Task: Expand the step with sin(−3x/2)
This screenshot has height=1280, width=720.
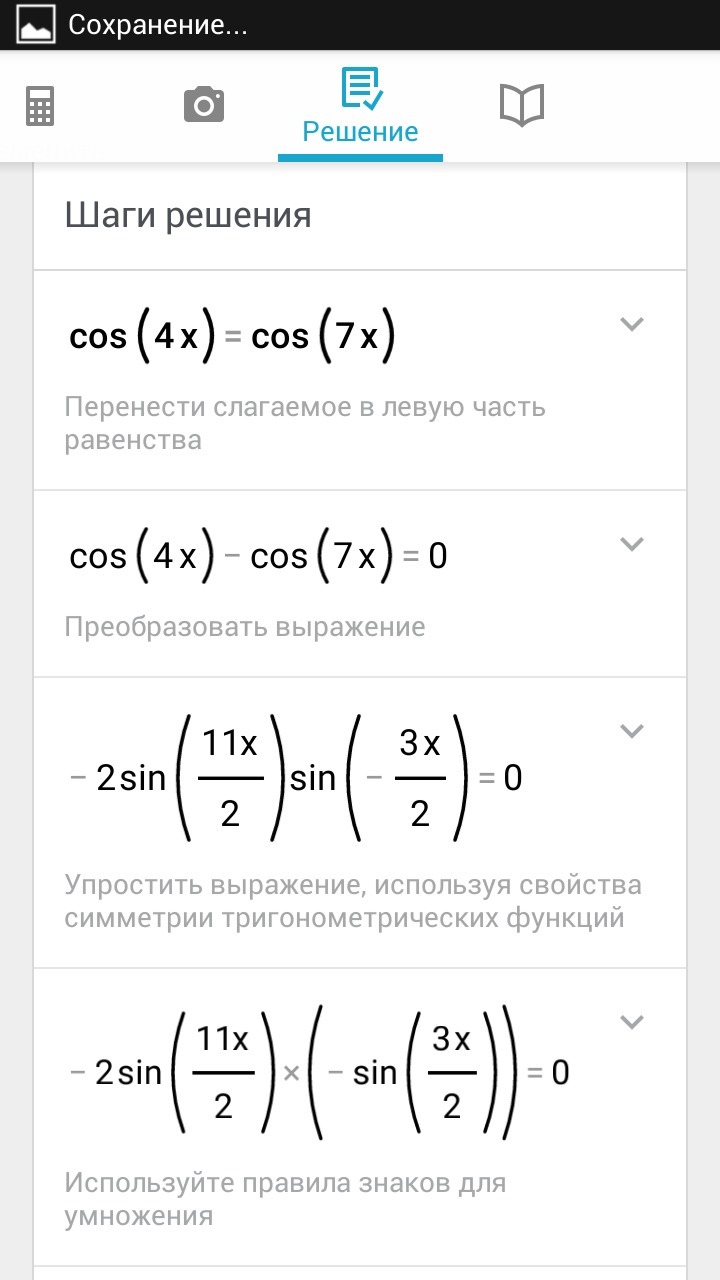Action: 631,731
